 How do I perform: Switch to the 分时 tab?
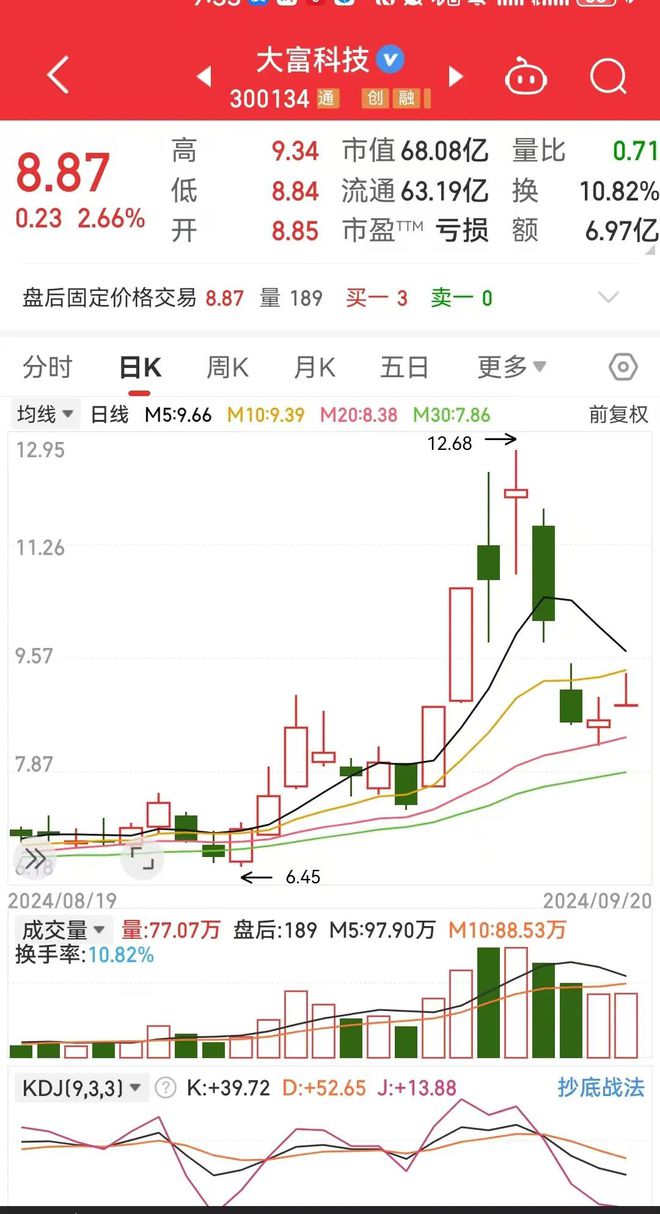[x=47, y=367]
